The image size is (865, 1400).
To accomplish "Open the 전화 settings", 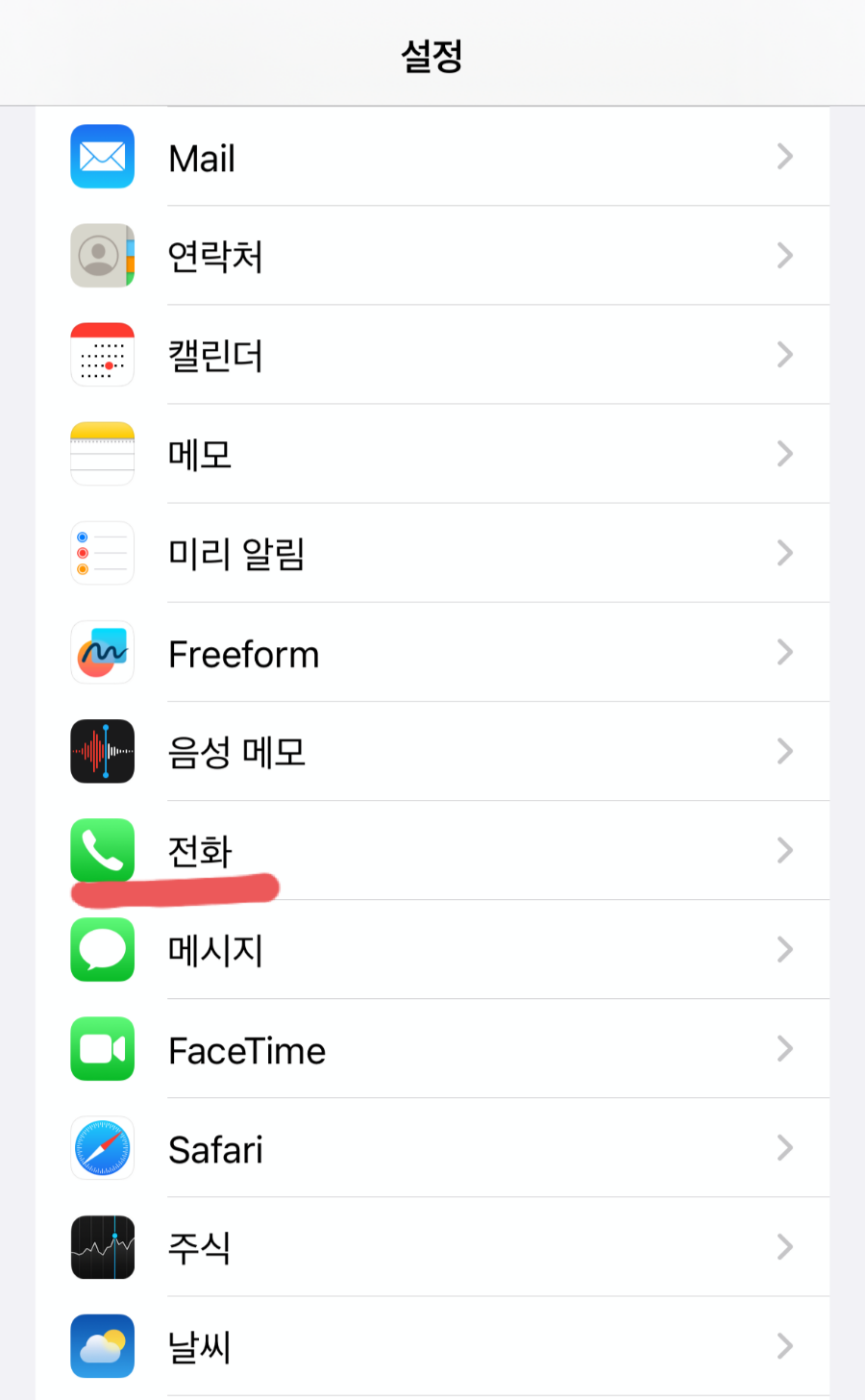I will [x=432, y=850].
